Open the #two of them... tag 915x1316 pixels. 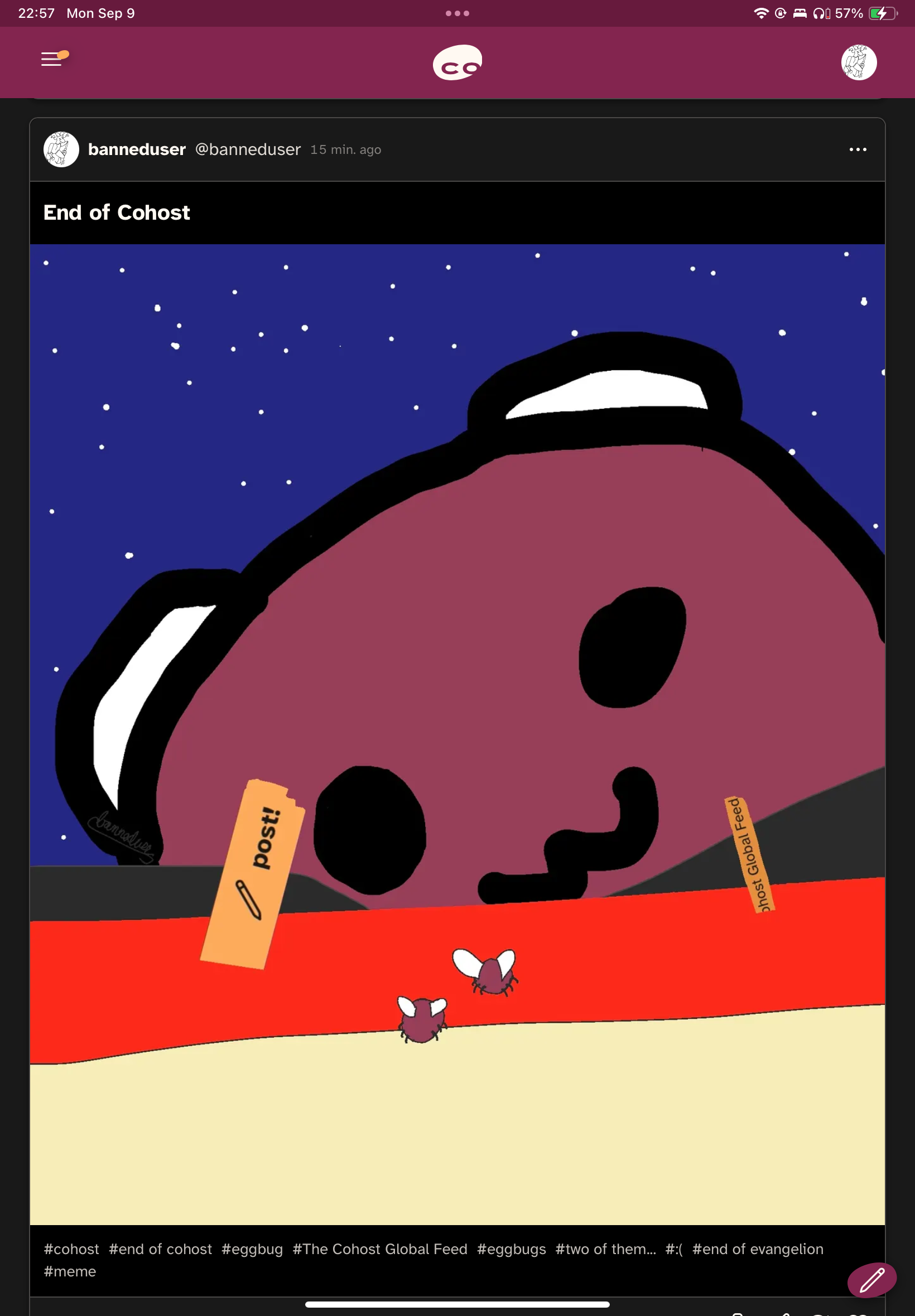click(x=605, y=1249)
